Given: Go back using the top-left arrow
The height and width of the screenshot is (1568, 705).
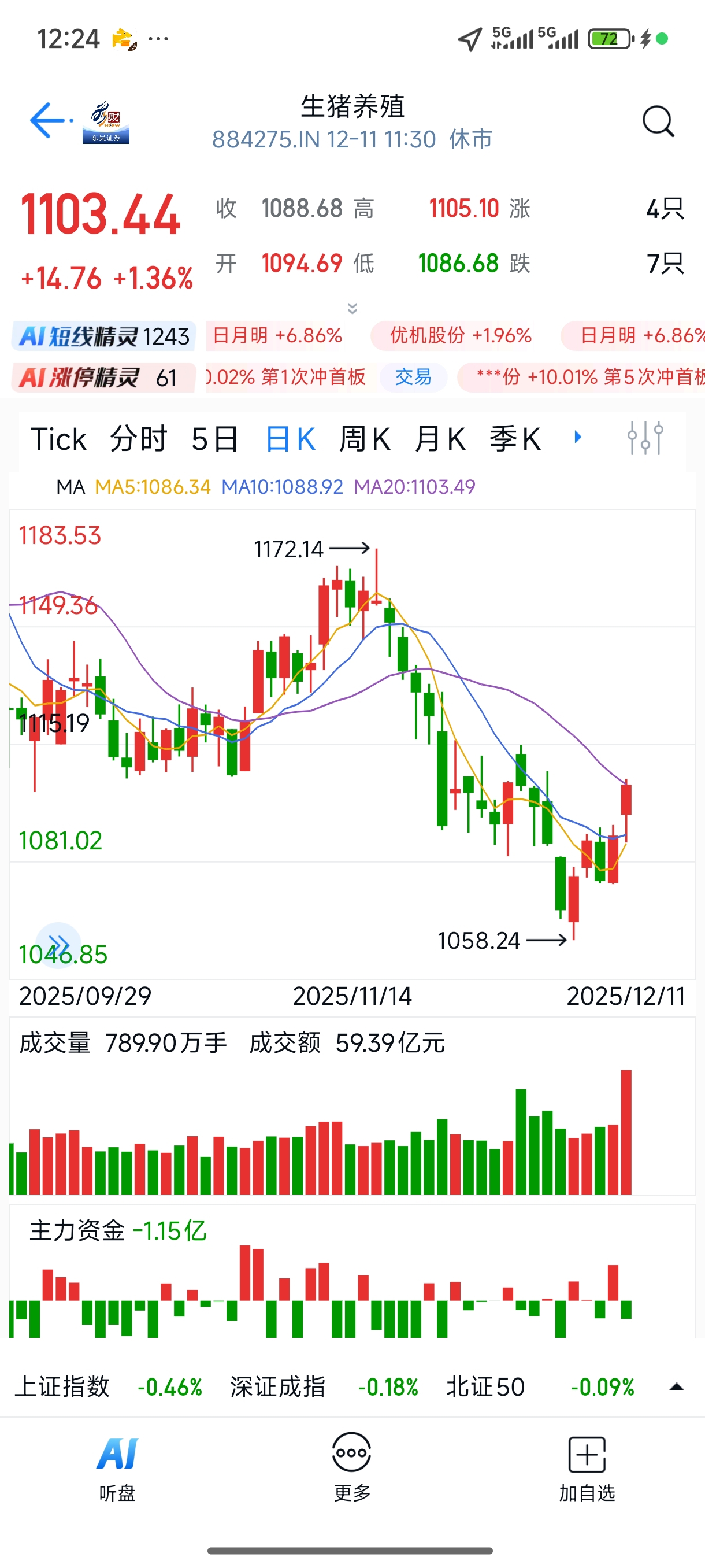Looking at the screenshot, I should pyautogui.click(x=47, y=120).
